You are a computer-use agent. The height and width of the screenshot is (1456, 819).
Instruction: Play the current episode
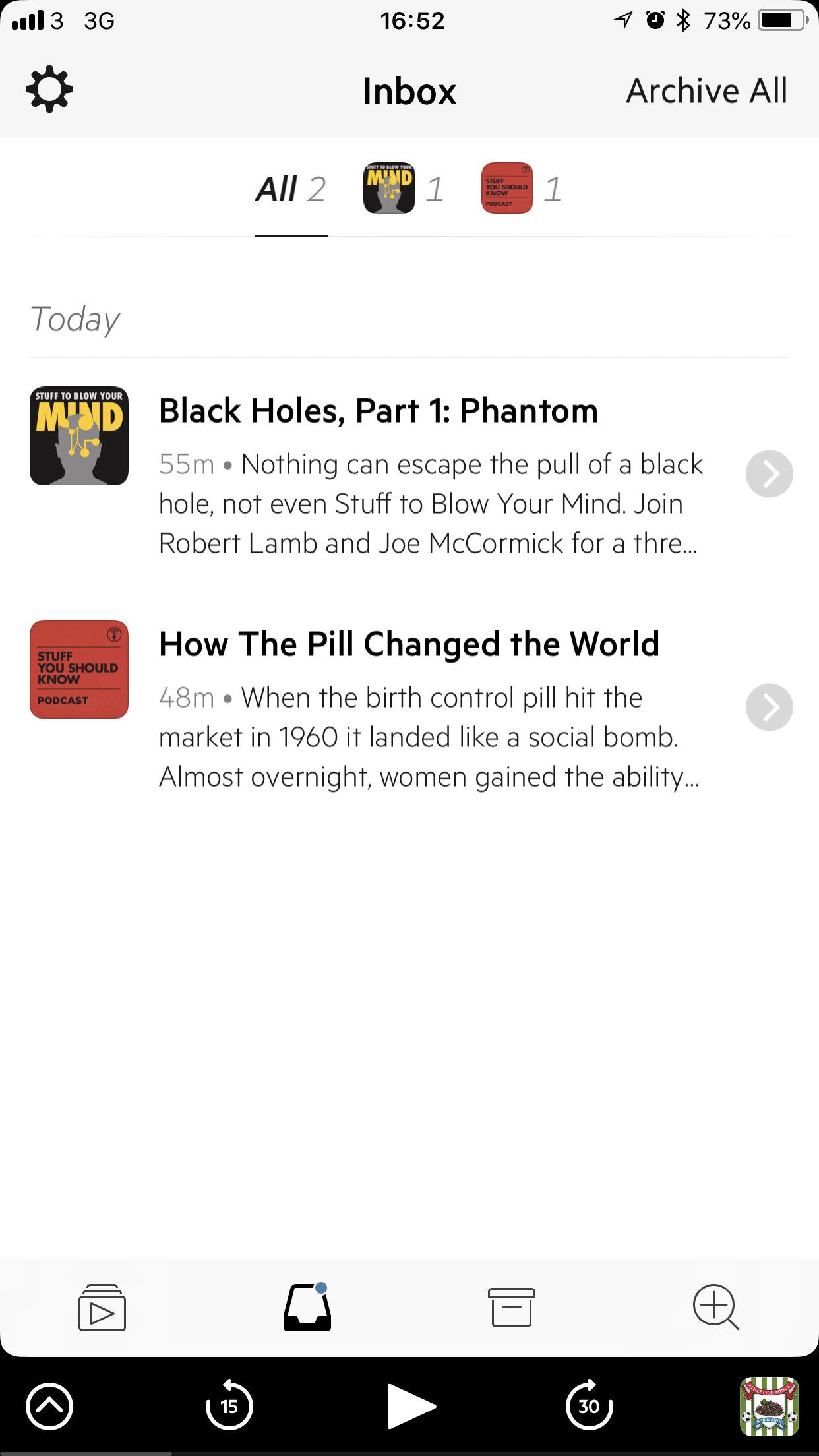[x=411, y=1407]
